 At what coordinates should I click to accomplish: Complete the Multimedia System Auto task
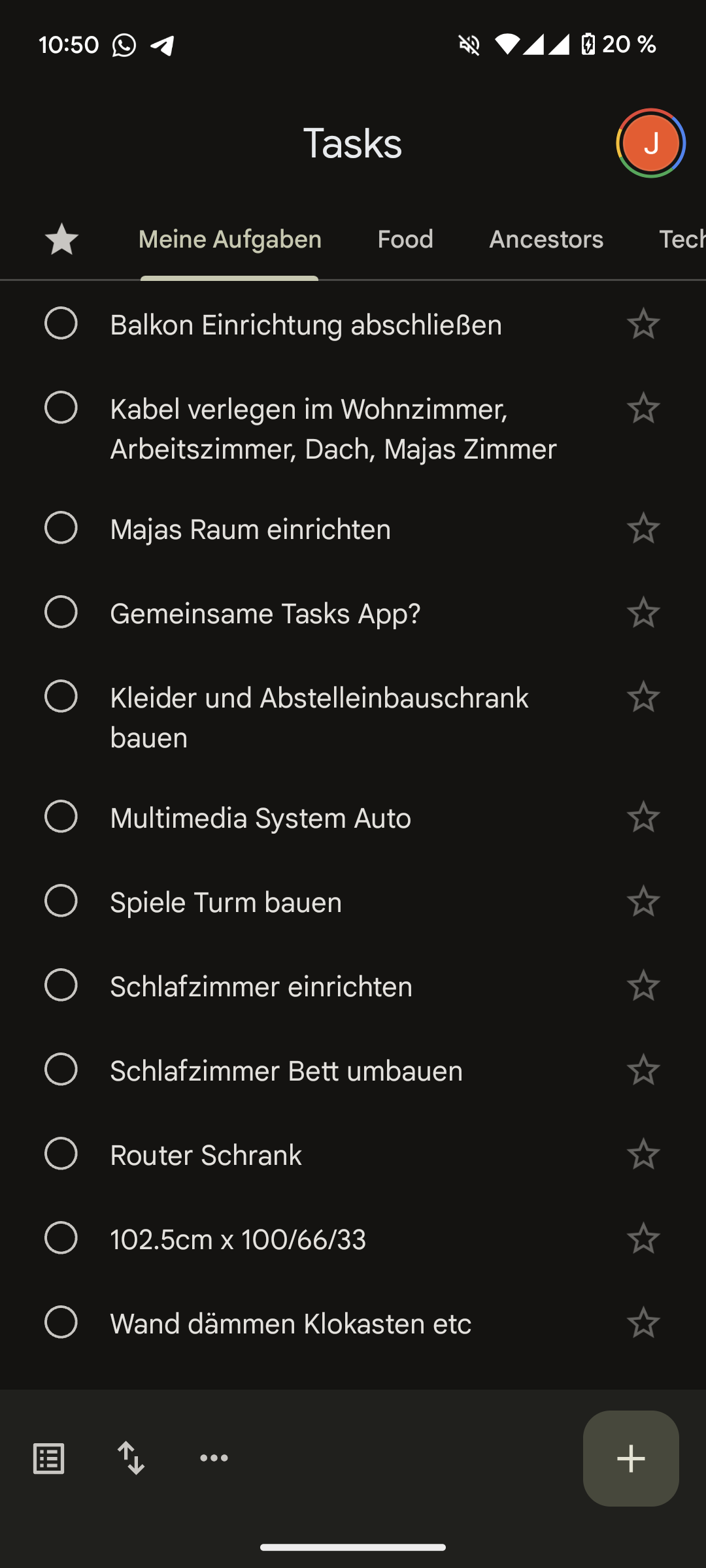[x=61, y=817]
